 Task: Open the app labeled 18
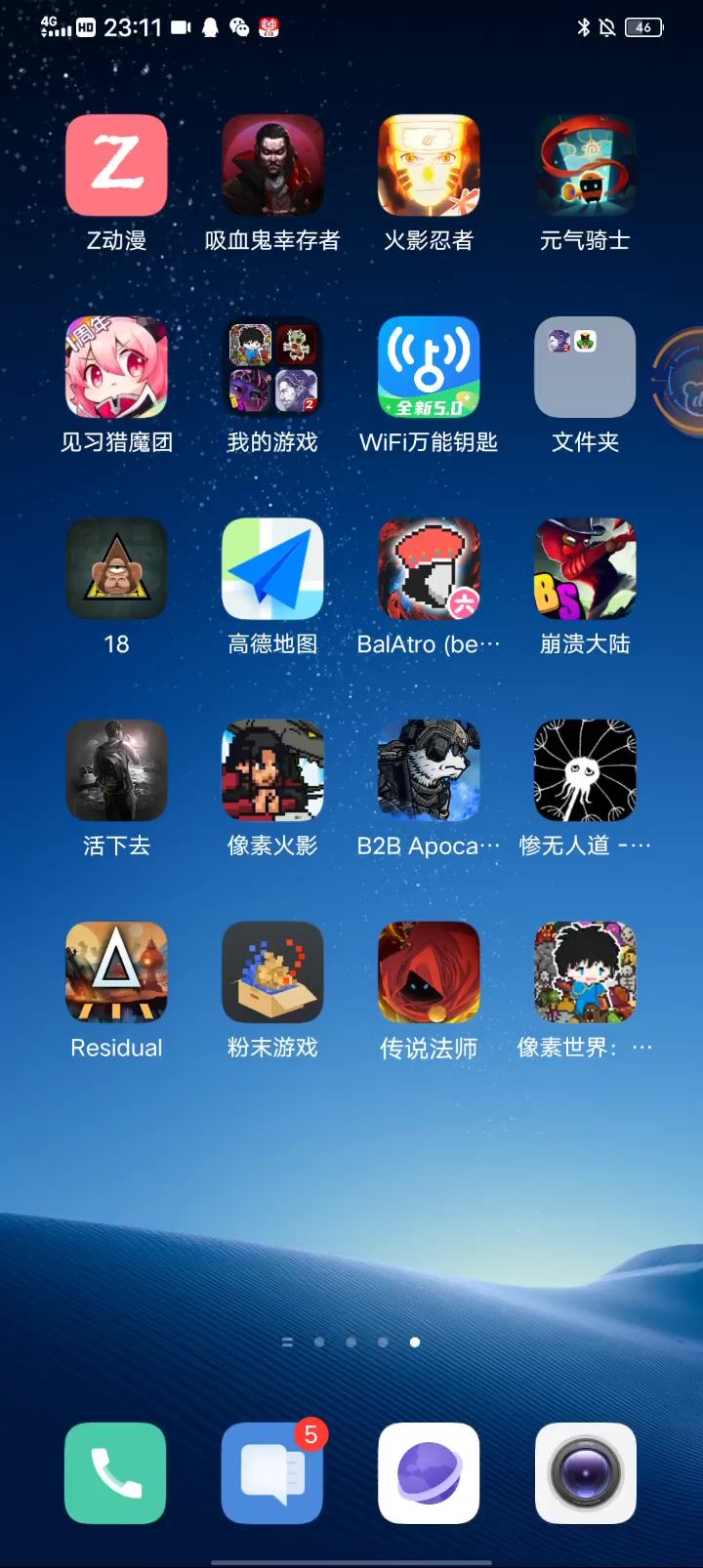[x=116, y=569]
